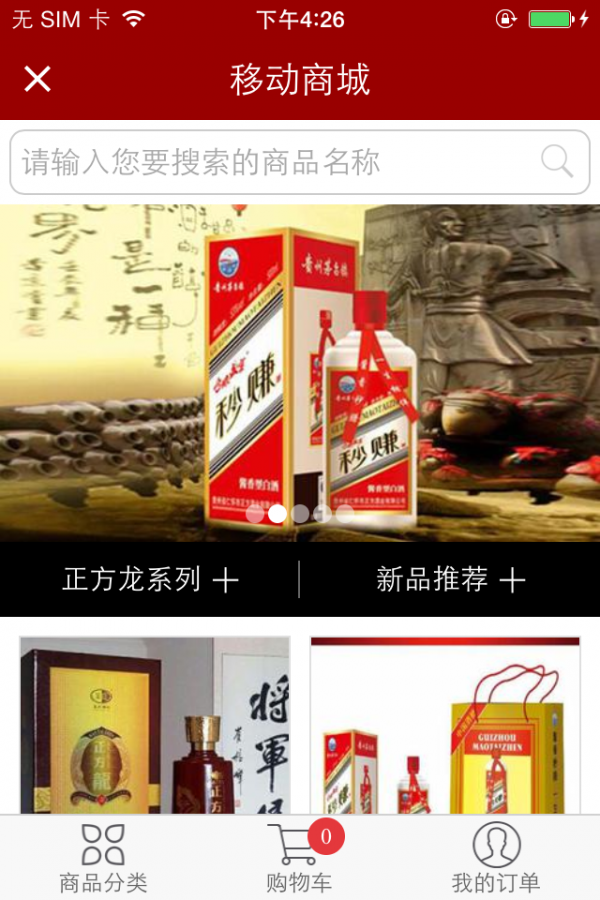Go to the 我的订单 tab
This screenshot has height=900, width=600.
point(496,858)
